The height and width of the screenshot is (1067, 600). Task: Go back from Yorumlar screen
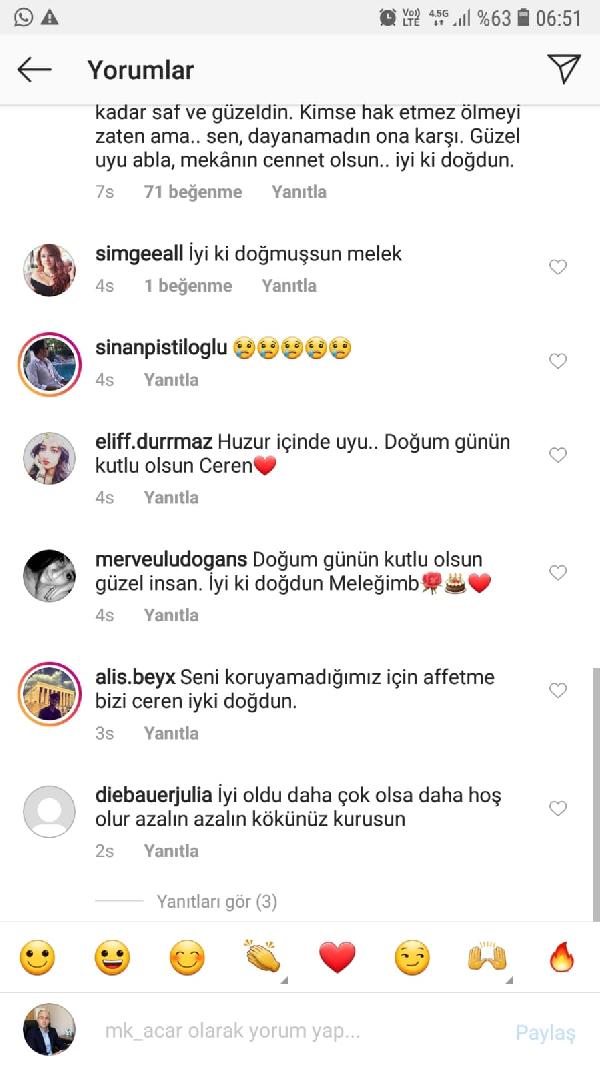(x=34, y=69)
